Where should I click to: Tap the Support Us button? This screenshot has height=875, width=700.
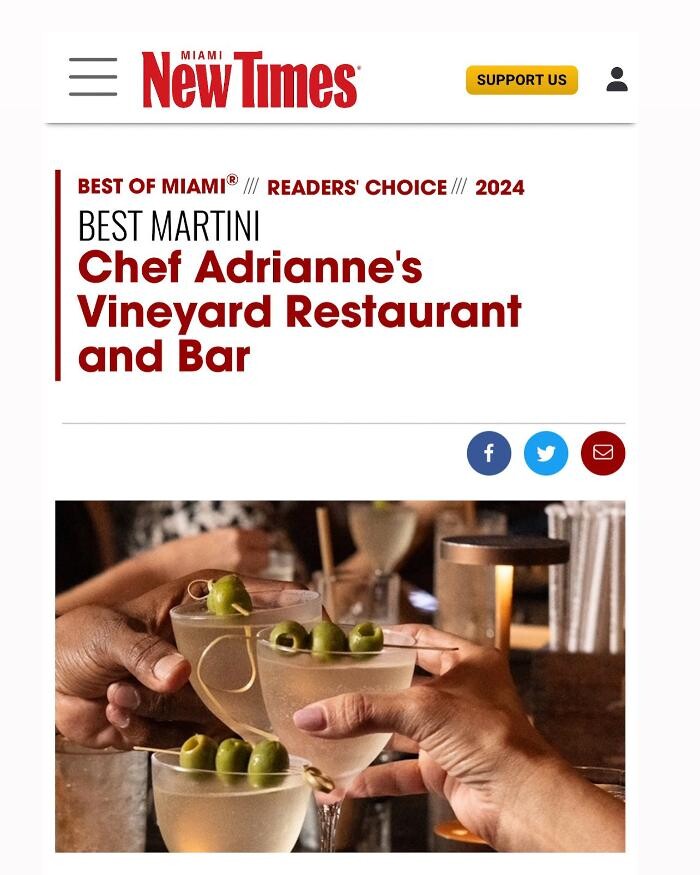pyautogui.click(x=521, y=80)
